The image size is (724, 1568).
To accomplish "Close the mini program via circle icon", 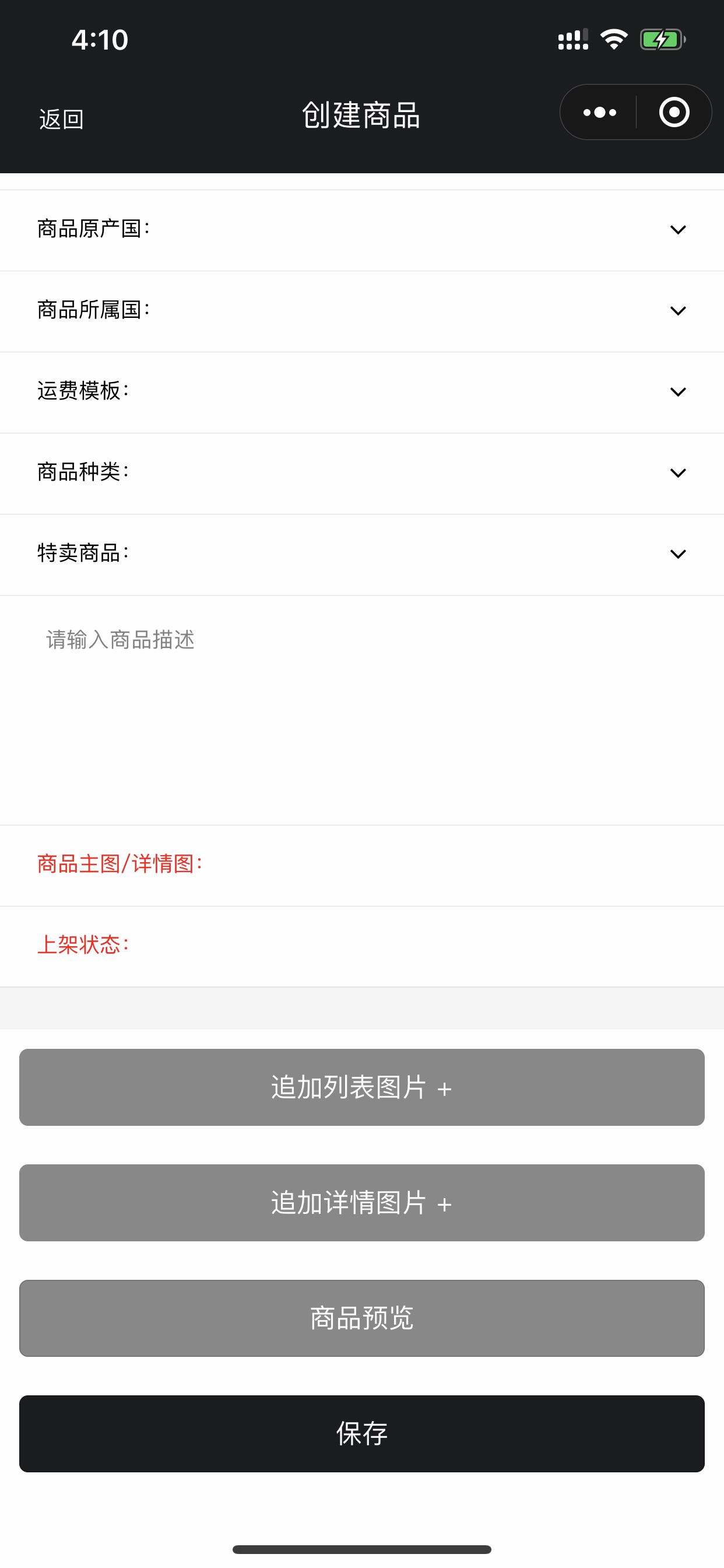I will pos(674,113).
